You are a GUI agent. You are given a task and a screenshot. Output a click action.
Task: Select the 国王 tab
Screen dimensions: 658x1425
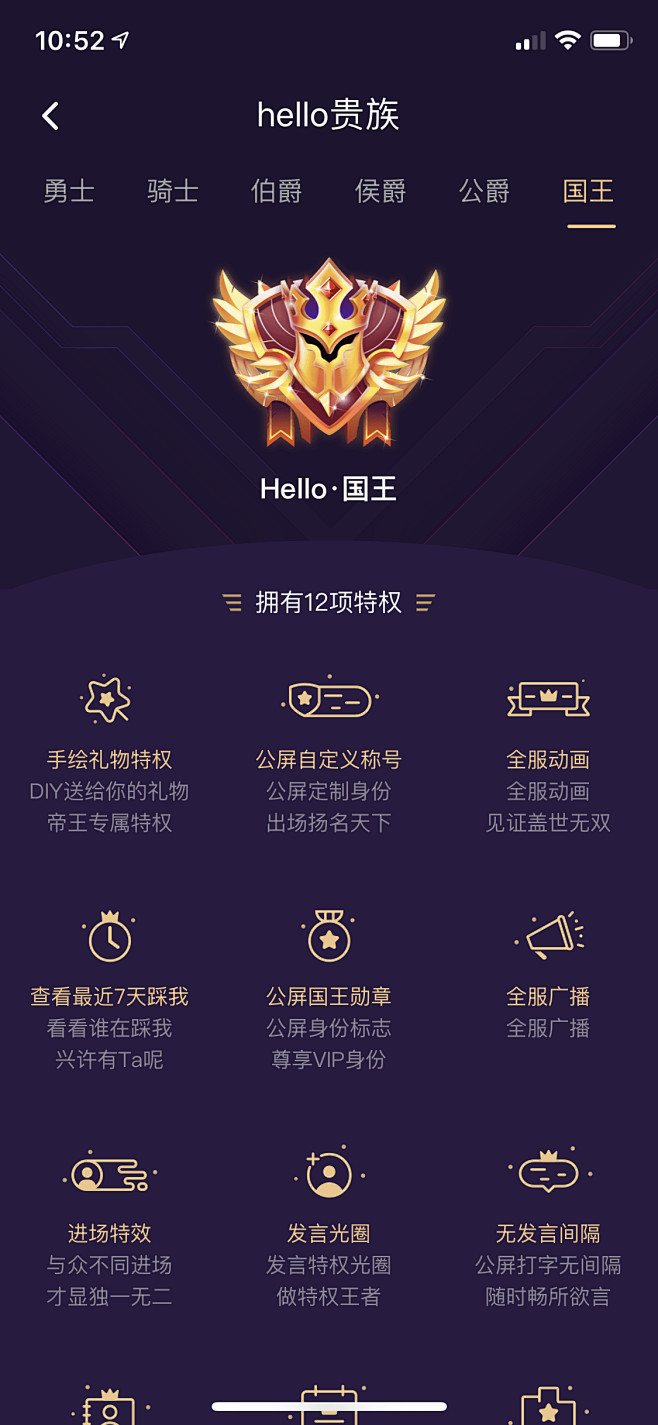(x=589, y=191)
